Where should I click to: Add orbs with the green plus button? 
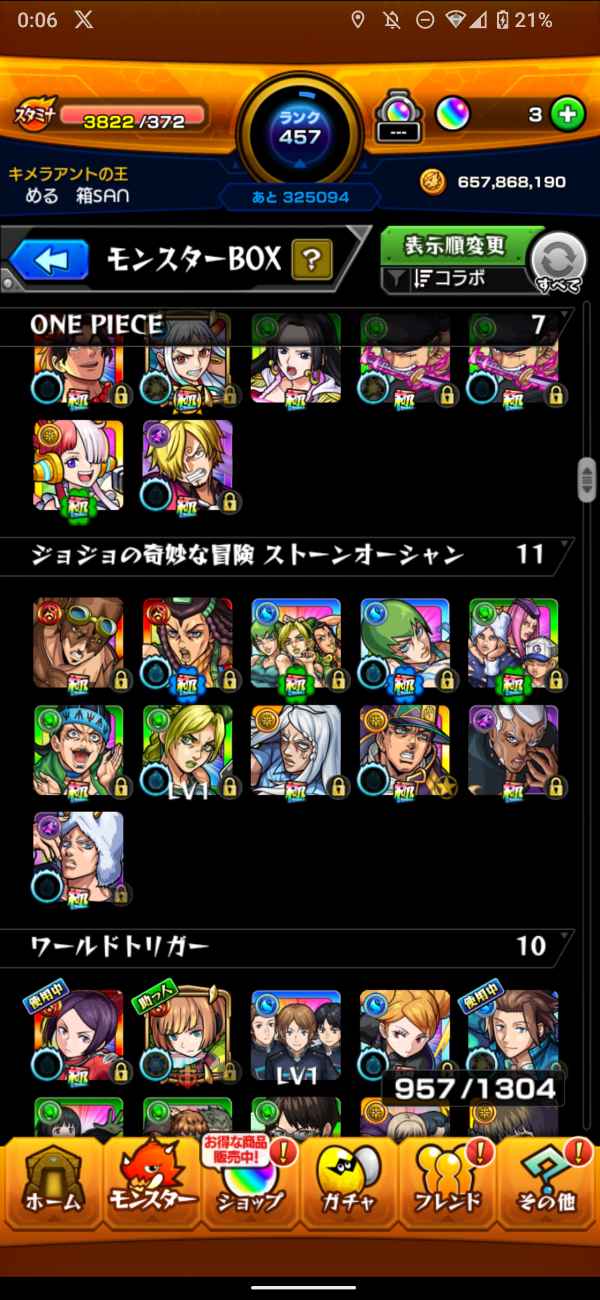567,115
